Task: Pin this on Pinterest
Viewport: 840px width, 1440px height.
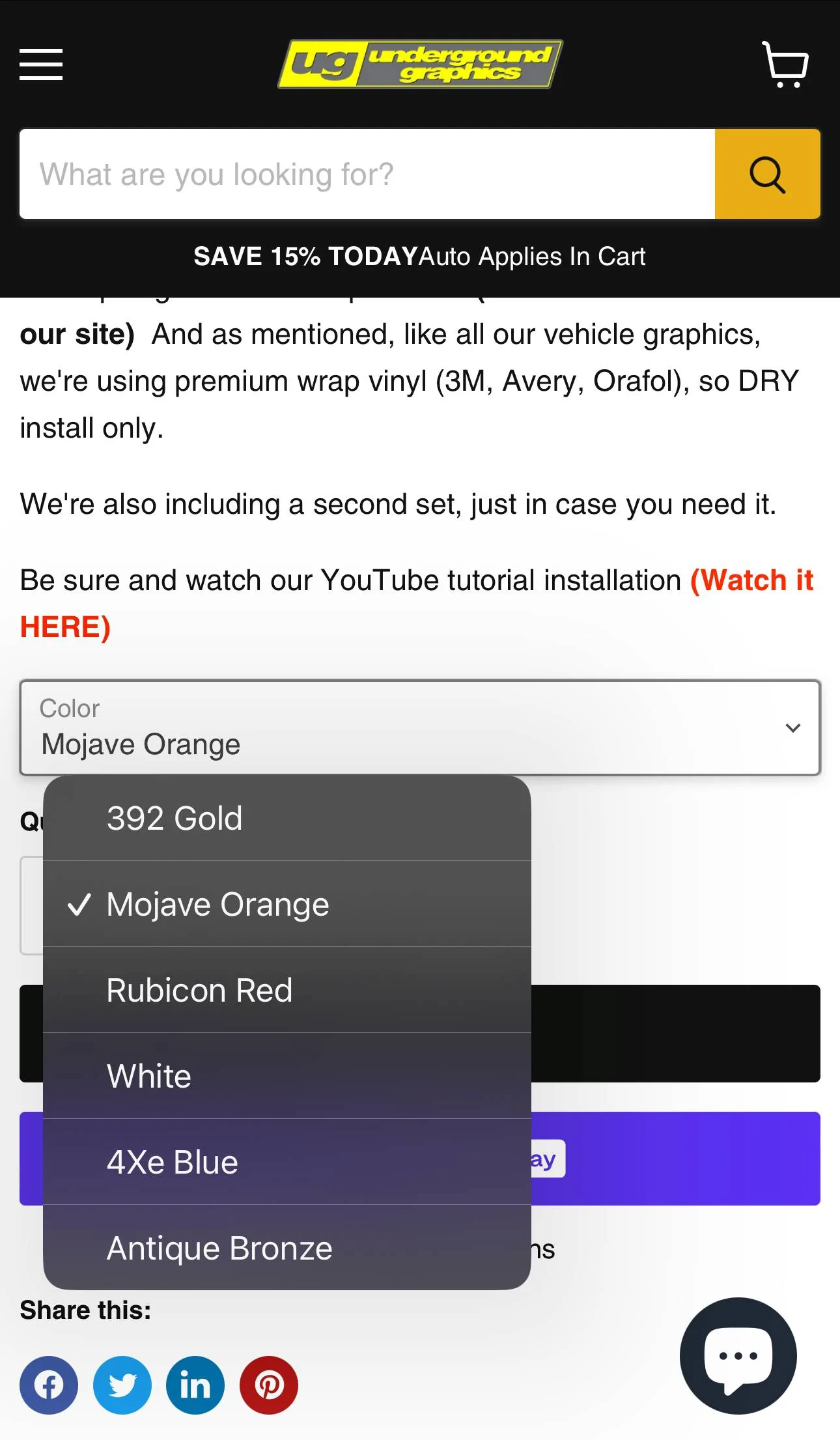Action: [x=269, y=1385]
